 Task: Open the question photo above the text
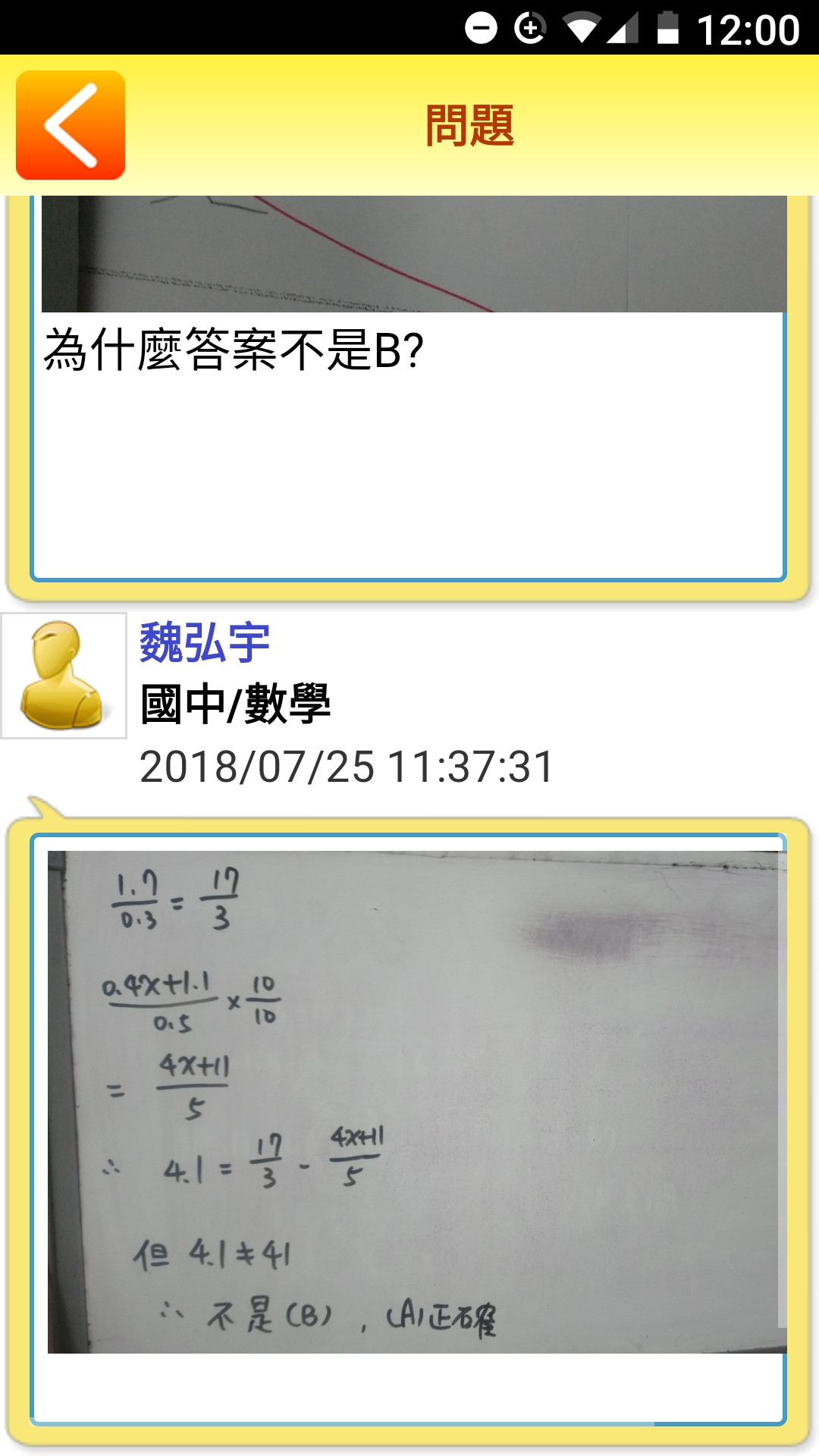[413, 254]
